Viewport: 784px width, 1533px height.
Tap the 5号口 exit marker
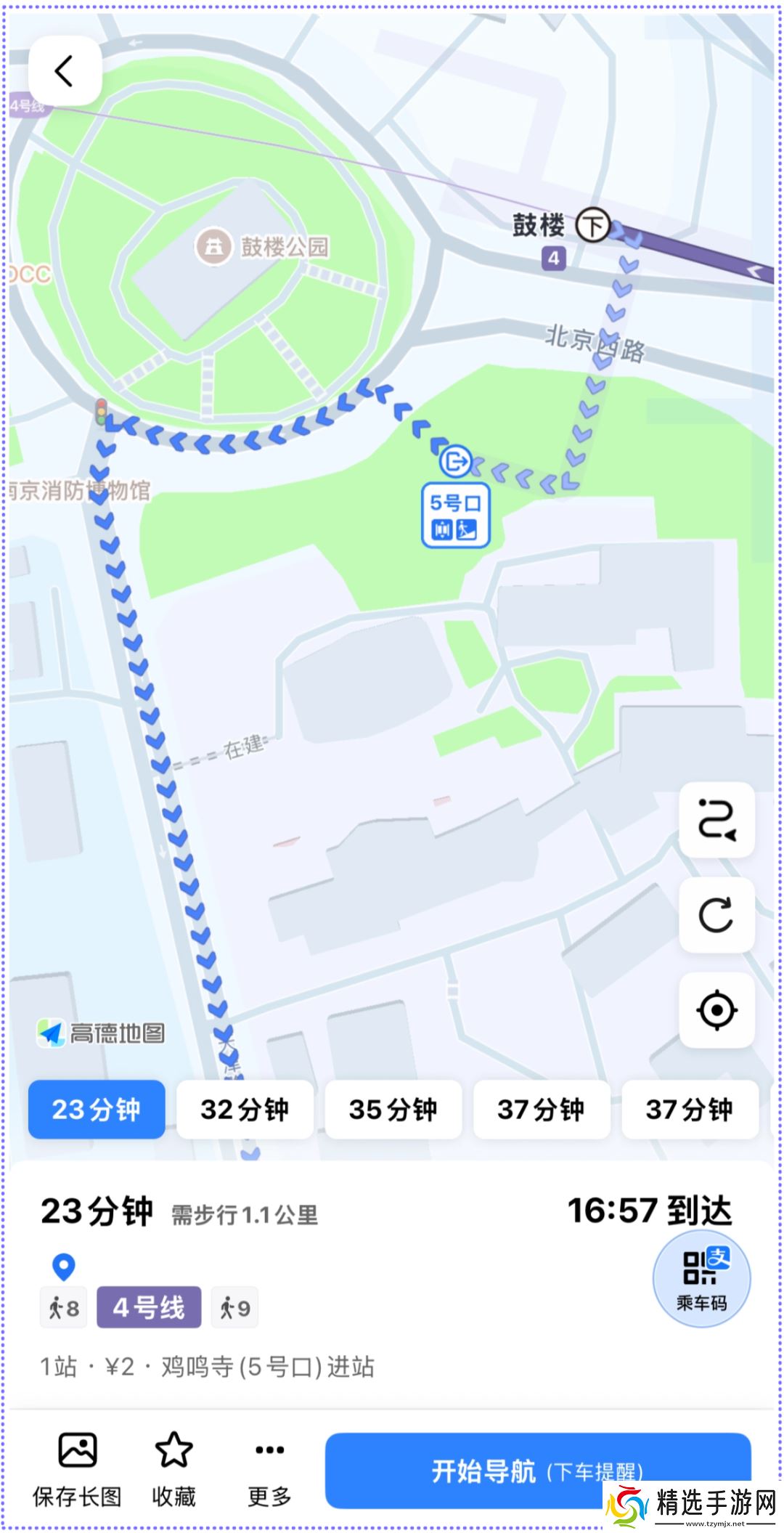[456, 516]
